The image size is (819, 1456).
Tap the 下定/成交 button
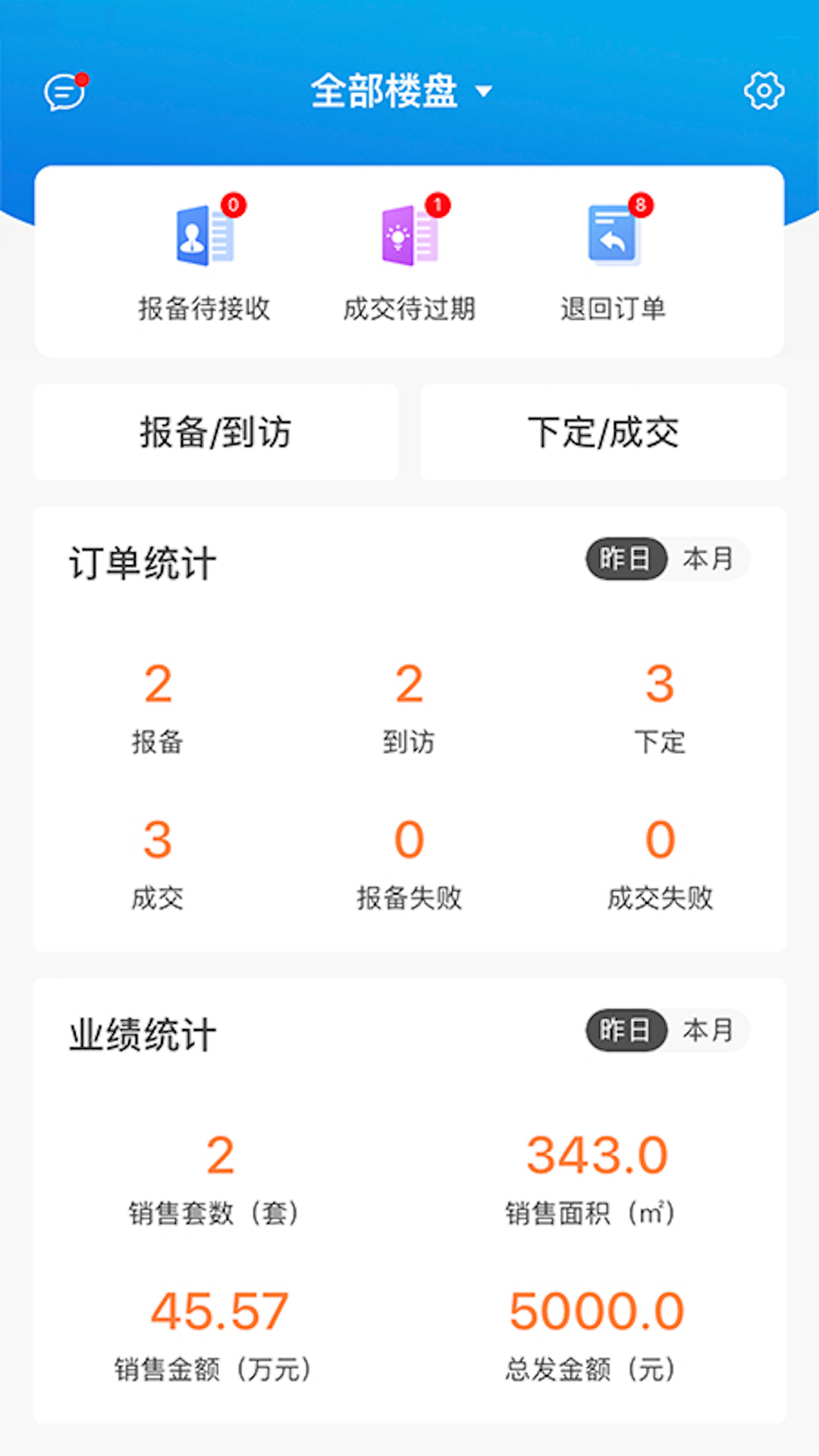(603, 432)
